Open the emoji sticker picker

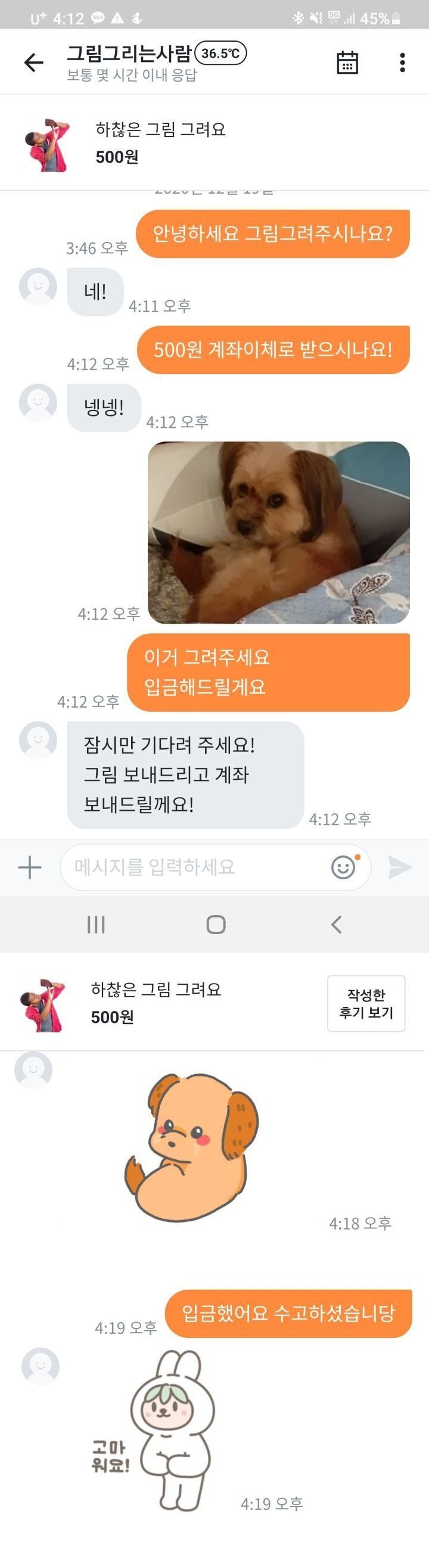344,867
